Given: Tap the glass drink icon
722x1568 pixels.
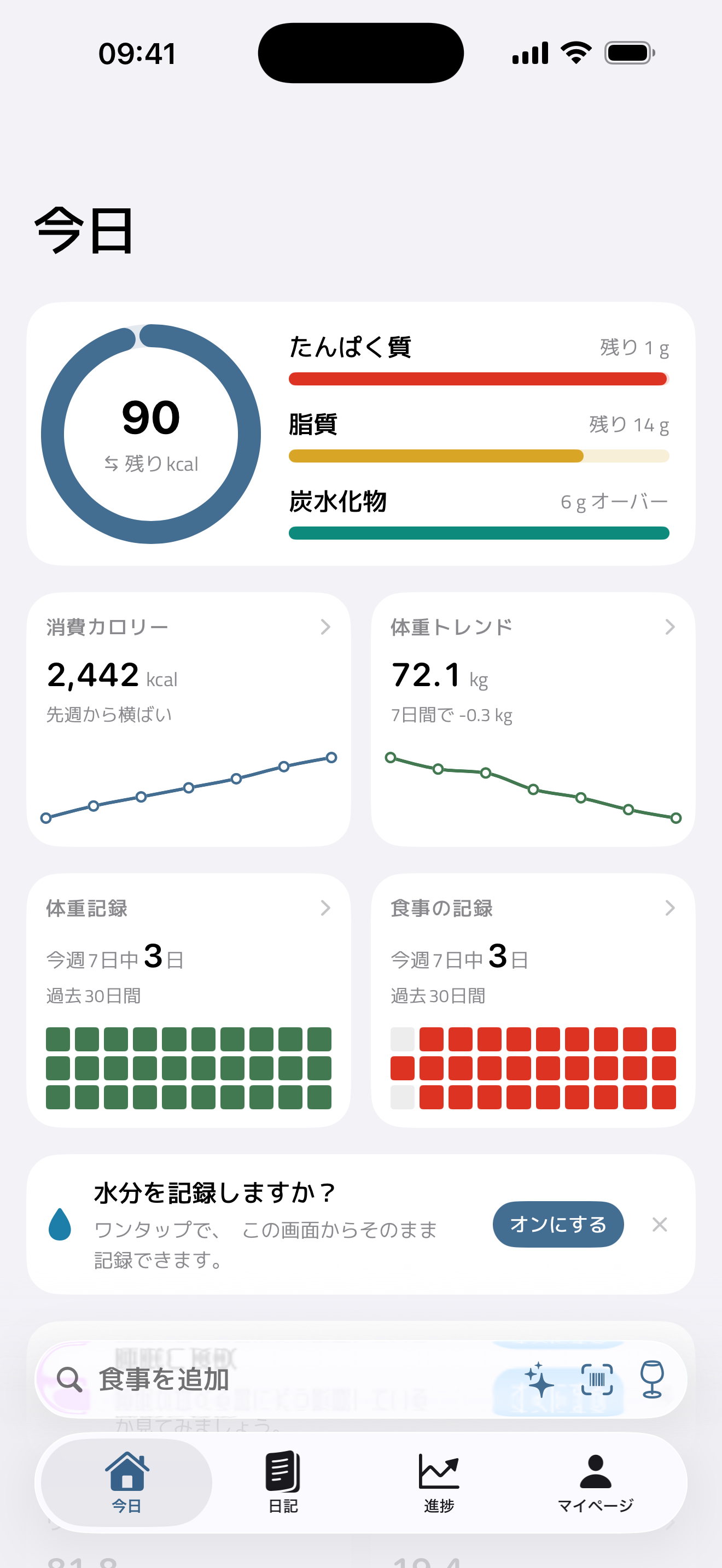Looking at the screenshot, I should (x=651, y=1379).
